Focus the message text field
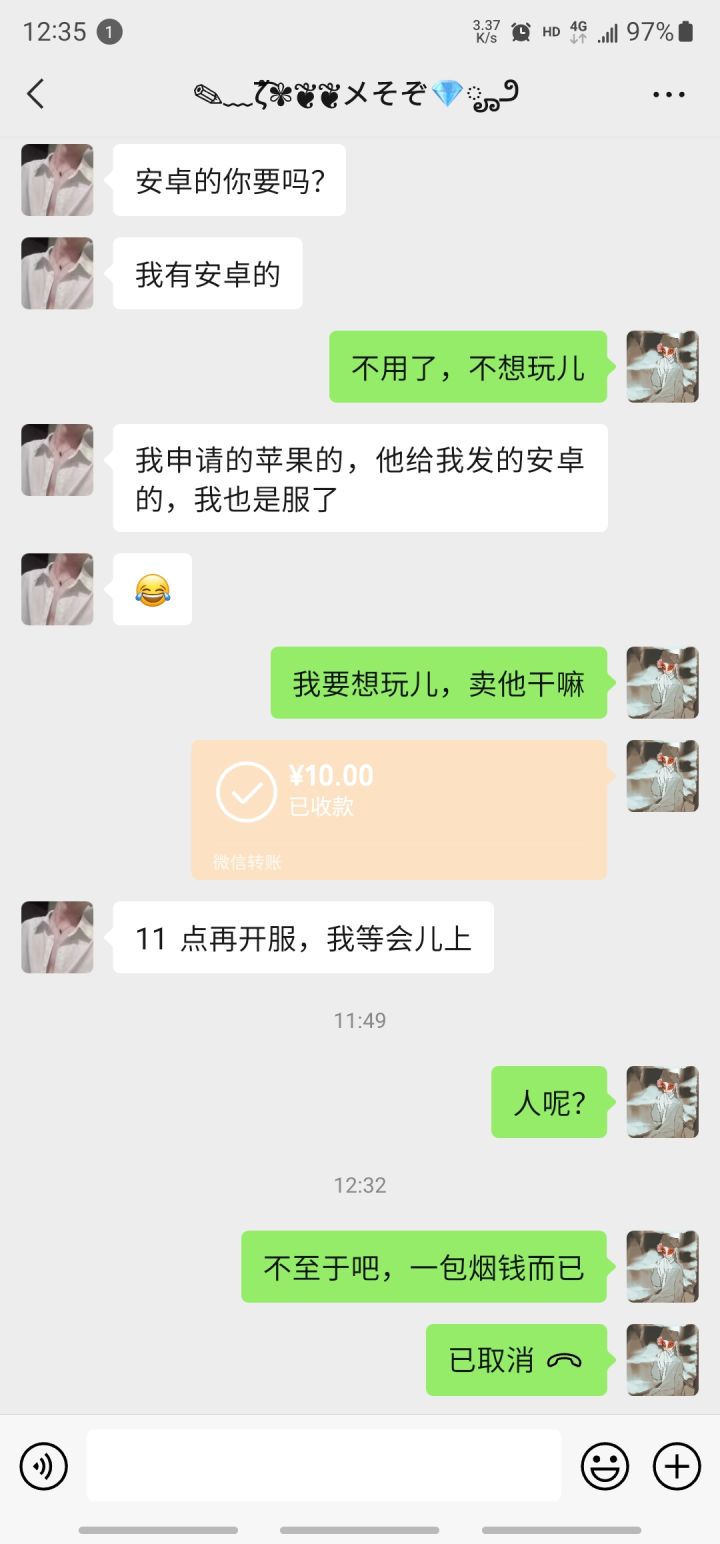The image size is (720, 1544). [324, 1465]
